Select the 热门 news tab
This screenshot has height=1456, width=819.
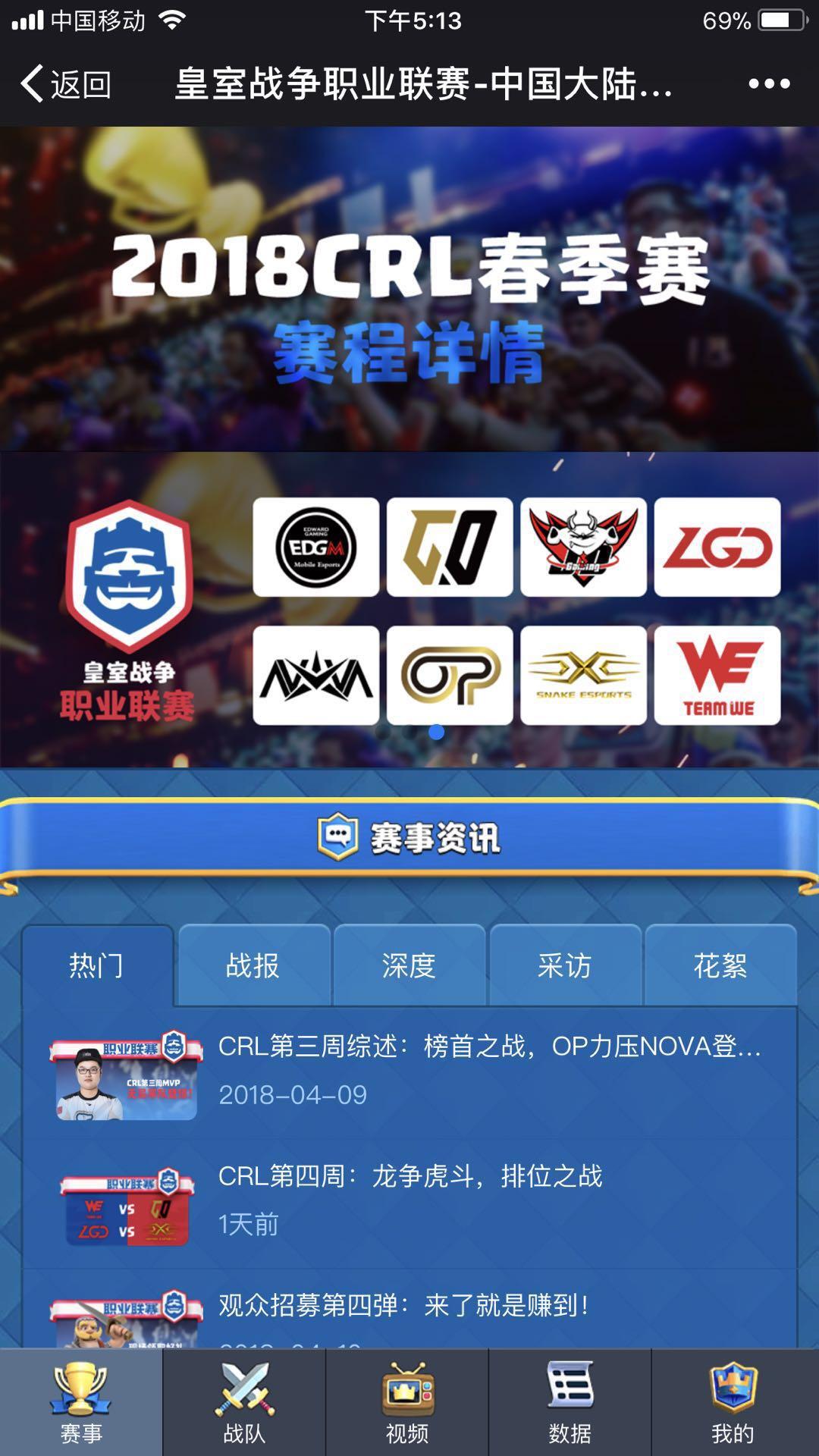pos(97,965)
